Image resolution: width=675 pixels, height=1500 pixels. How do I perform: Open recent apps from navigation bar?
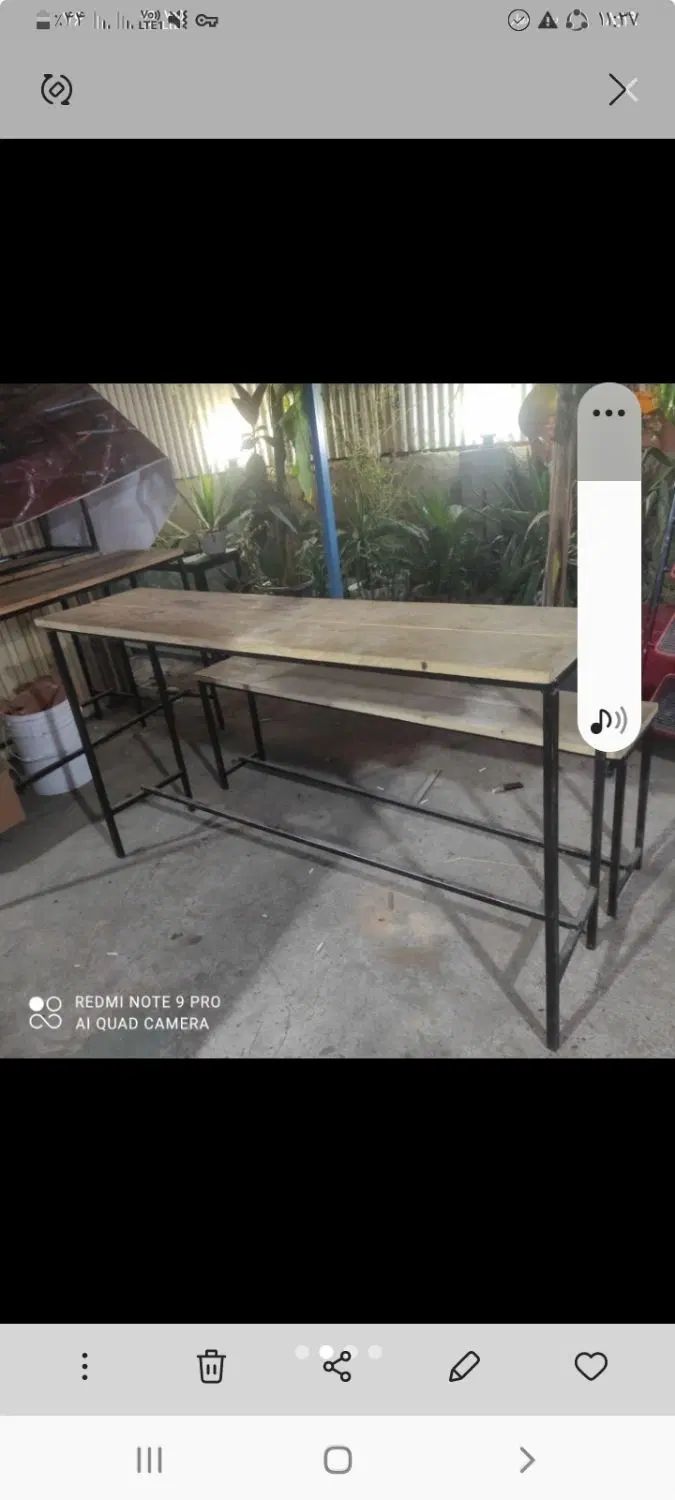point(149,1460)
